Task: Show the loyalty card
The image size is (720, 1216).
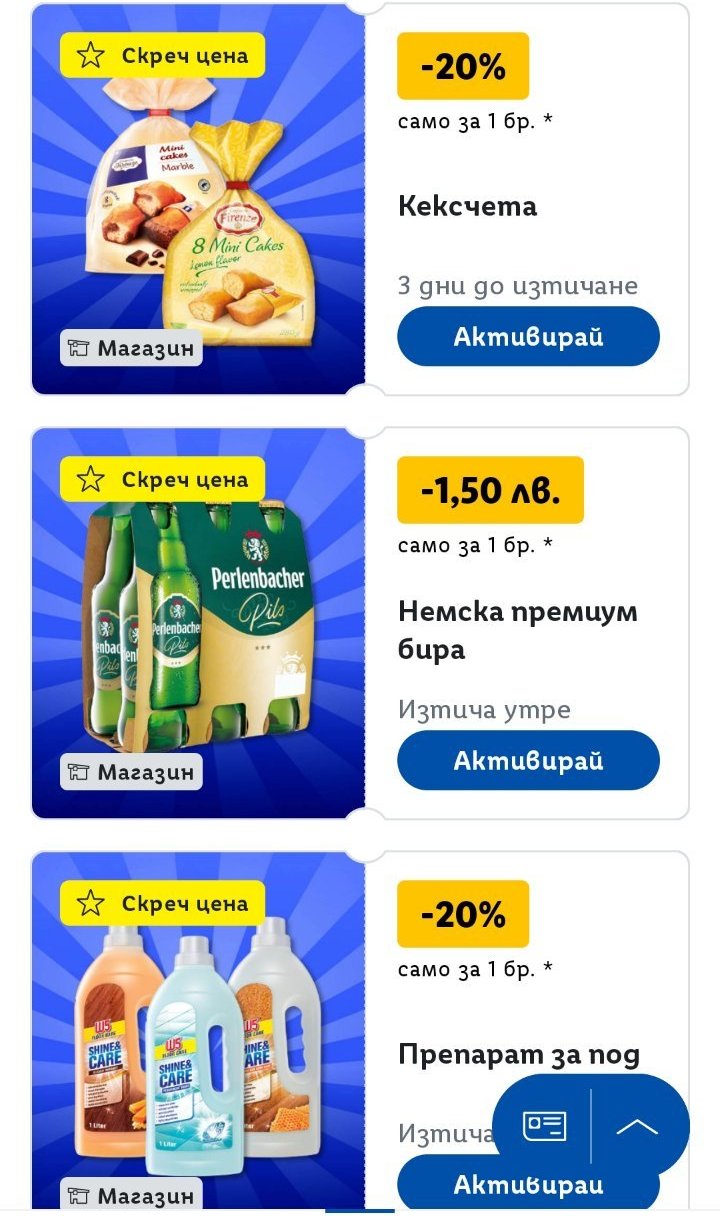Action: pyautogui.click(x=545, y=1126)
